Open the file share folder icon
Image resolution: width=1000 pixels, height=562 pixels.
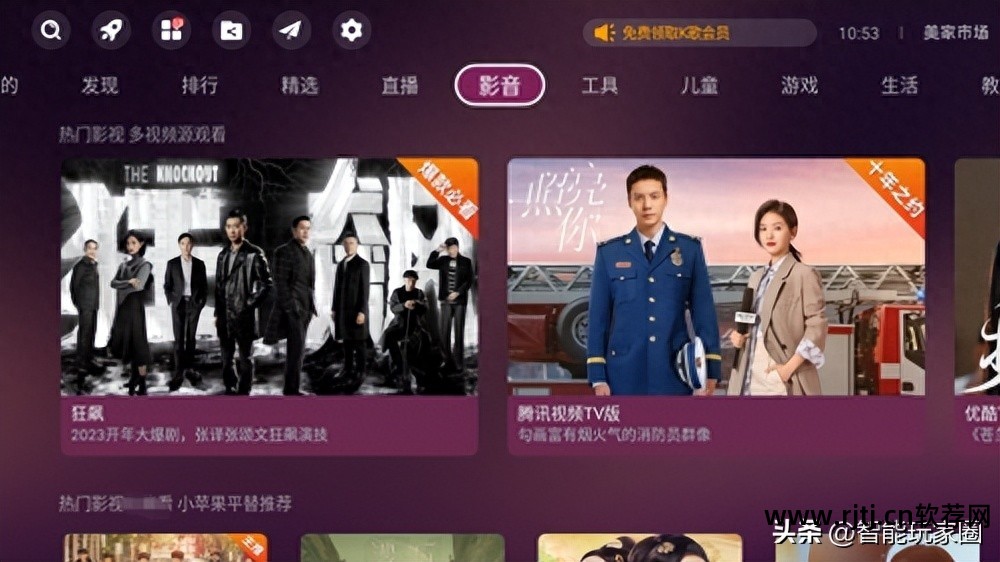[x=231, y=31]
